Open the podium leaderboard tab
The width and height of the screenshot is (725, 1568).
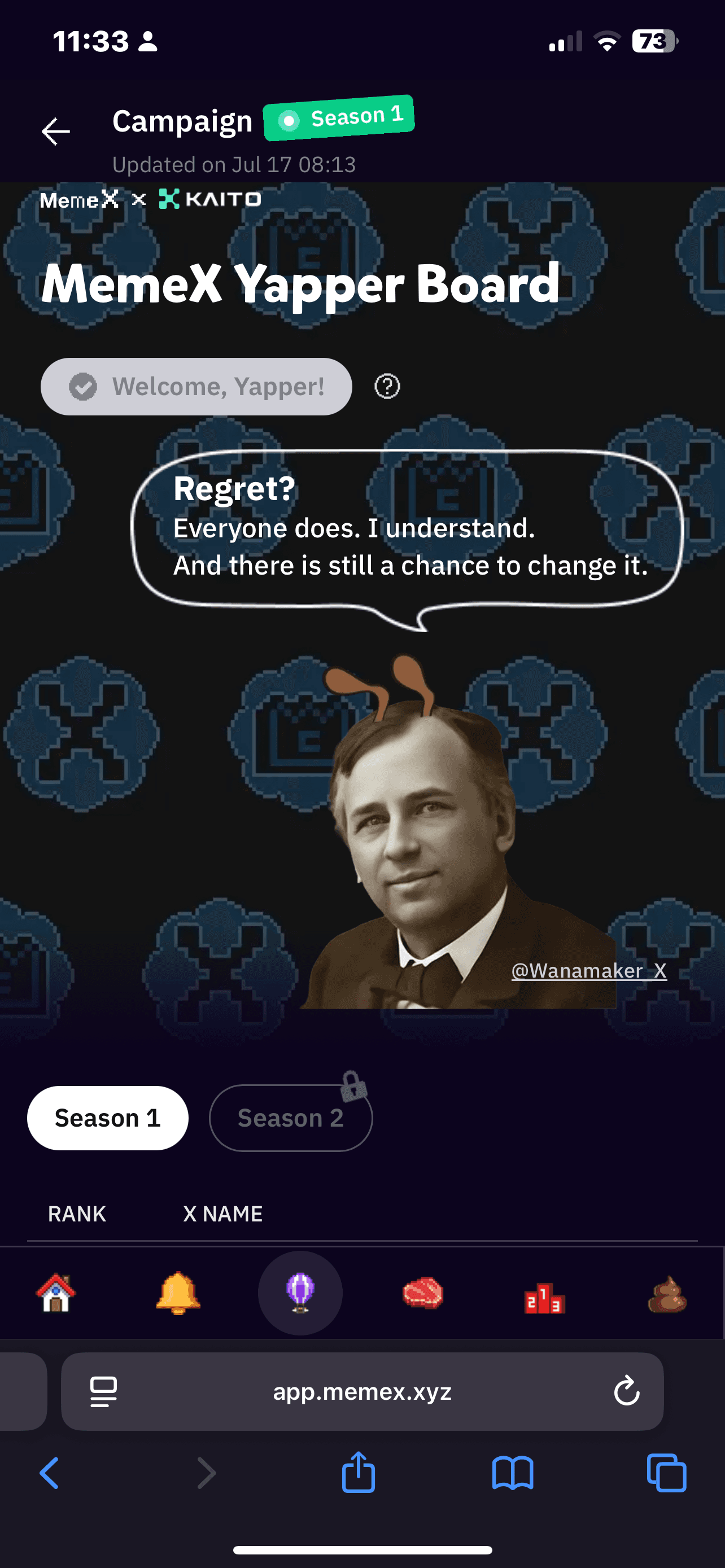point(544,1297)
